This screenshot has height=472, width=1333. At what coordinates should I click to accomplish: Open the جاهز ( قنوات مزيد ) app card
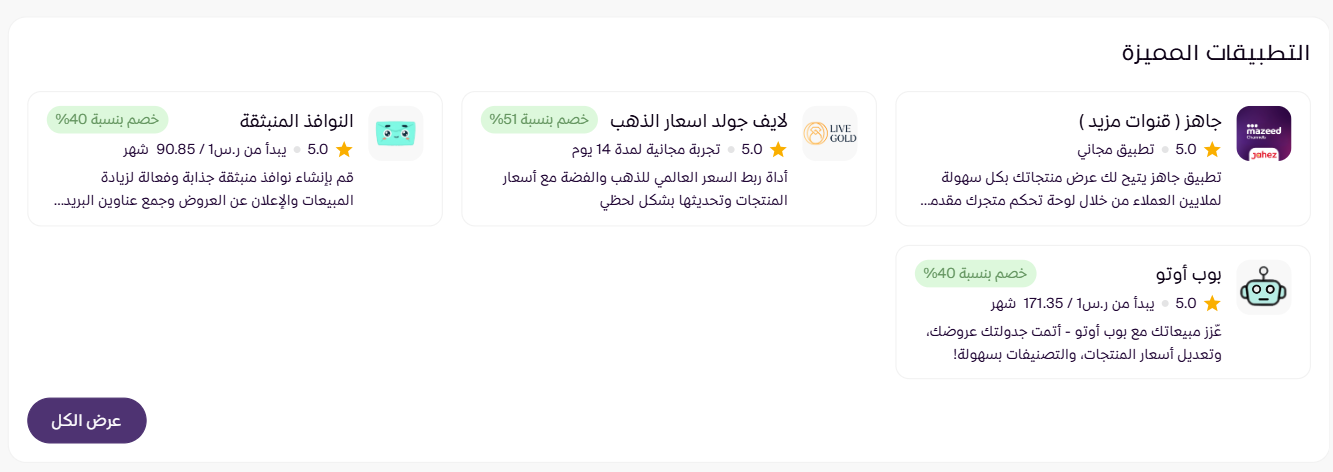[1150, 122]
